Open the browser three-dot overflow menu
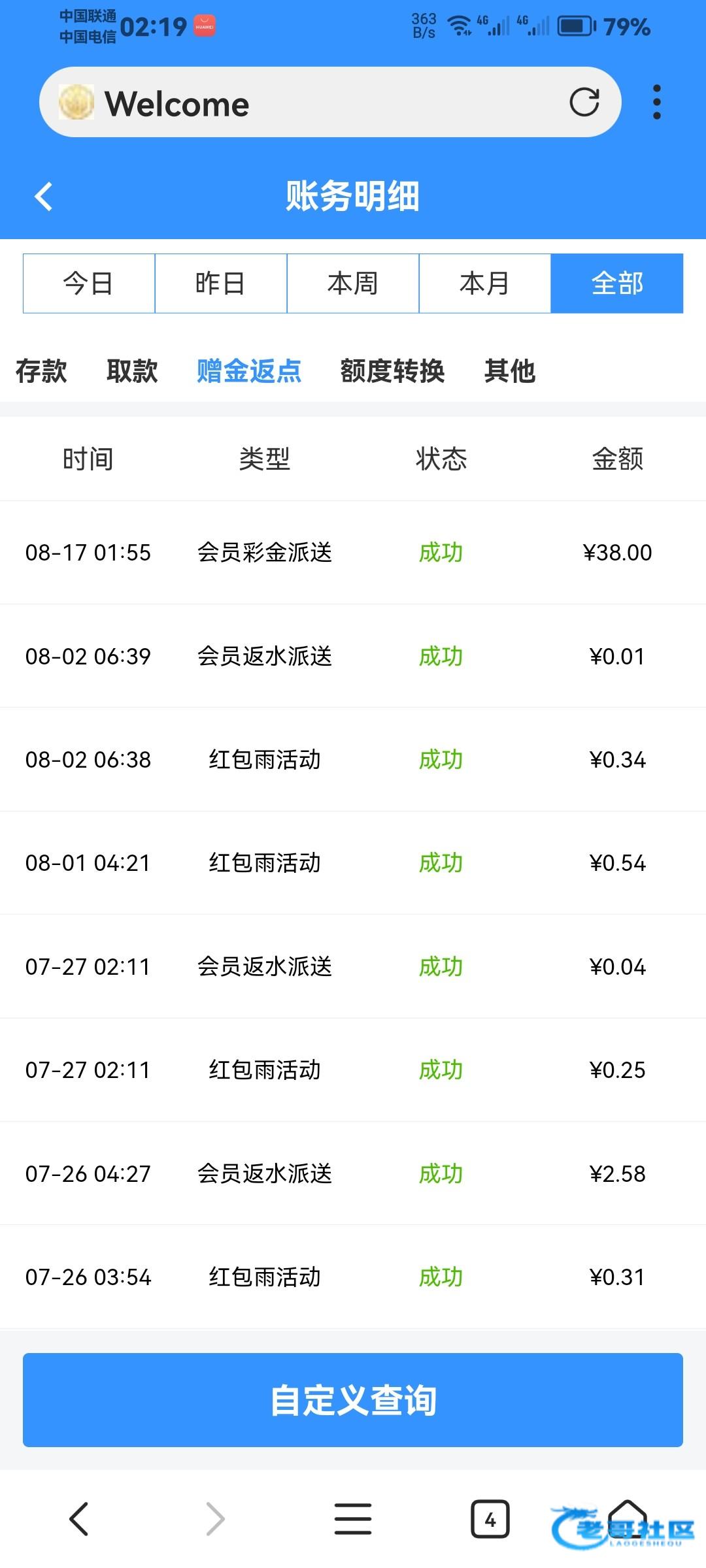The image size is (706, 1568). [657, 102]
